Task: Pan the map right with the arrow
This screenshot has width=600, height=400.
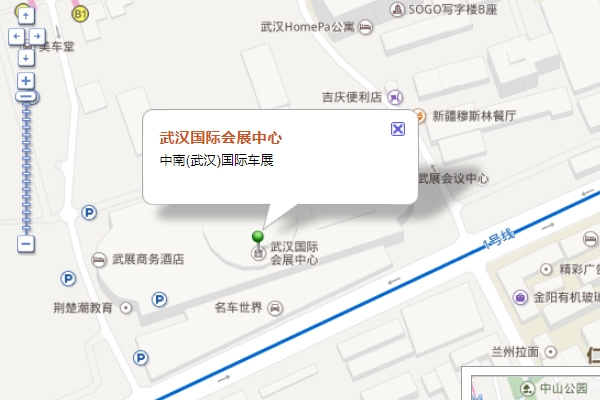Action: pos(37,36)
